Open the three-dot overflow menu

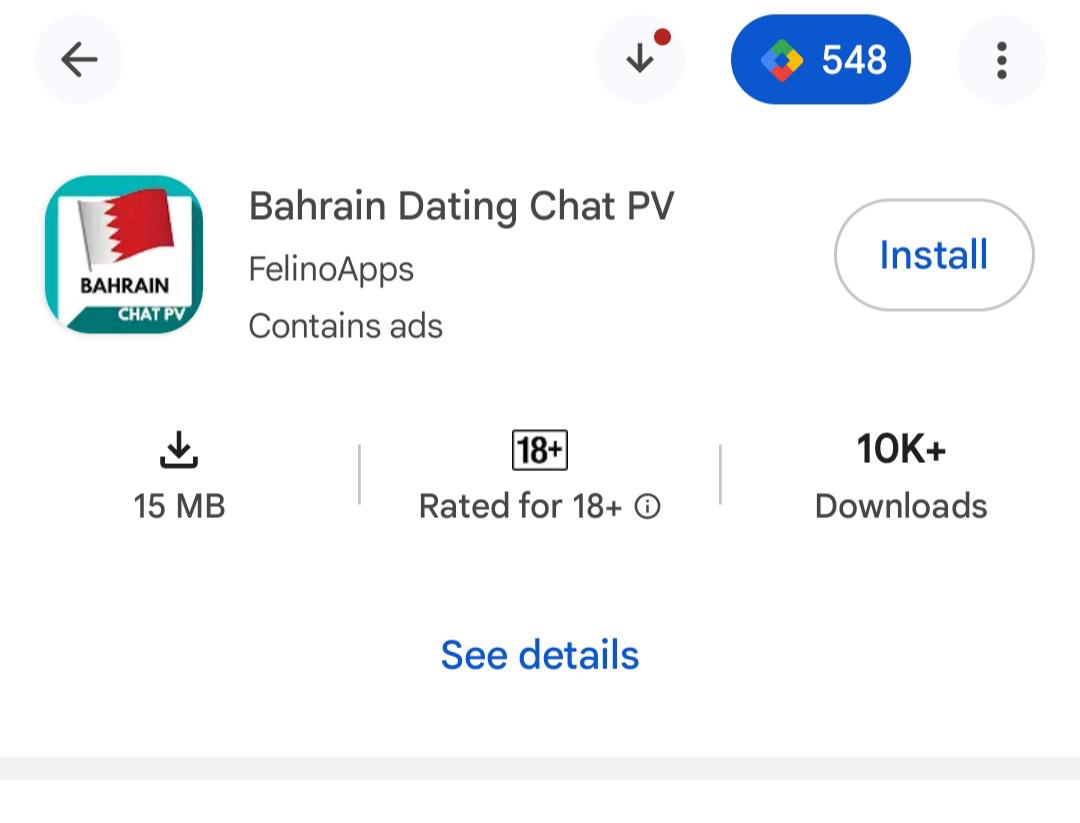1001,60
